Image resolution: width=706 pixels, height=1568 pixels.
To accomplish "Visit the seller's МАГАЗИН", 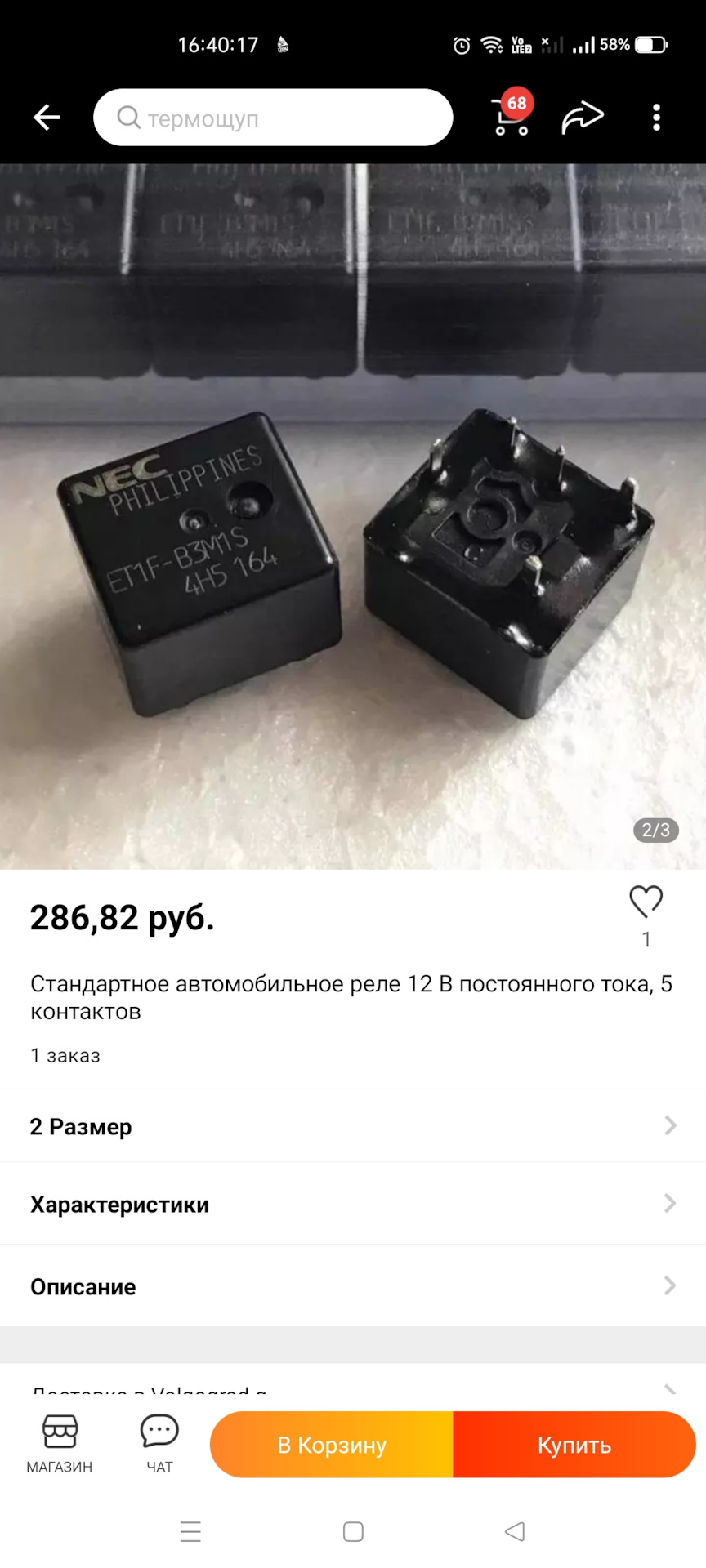I will pyautogui.click(x=60, y=1444).
